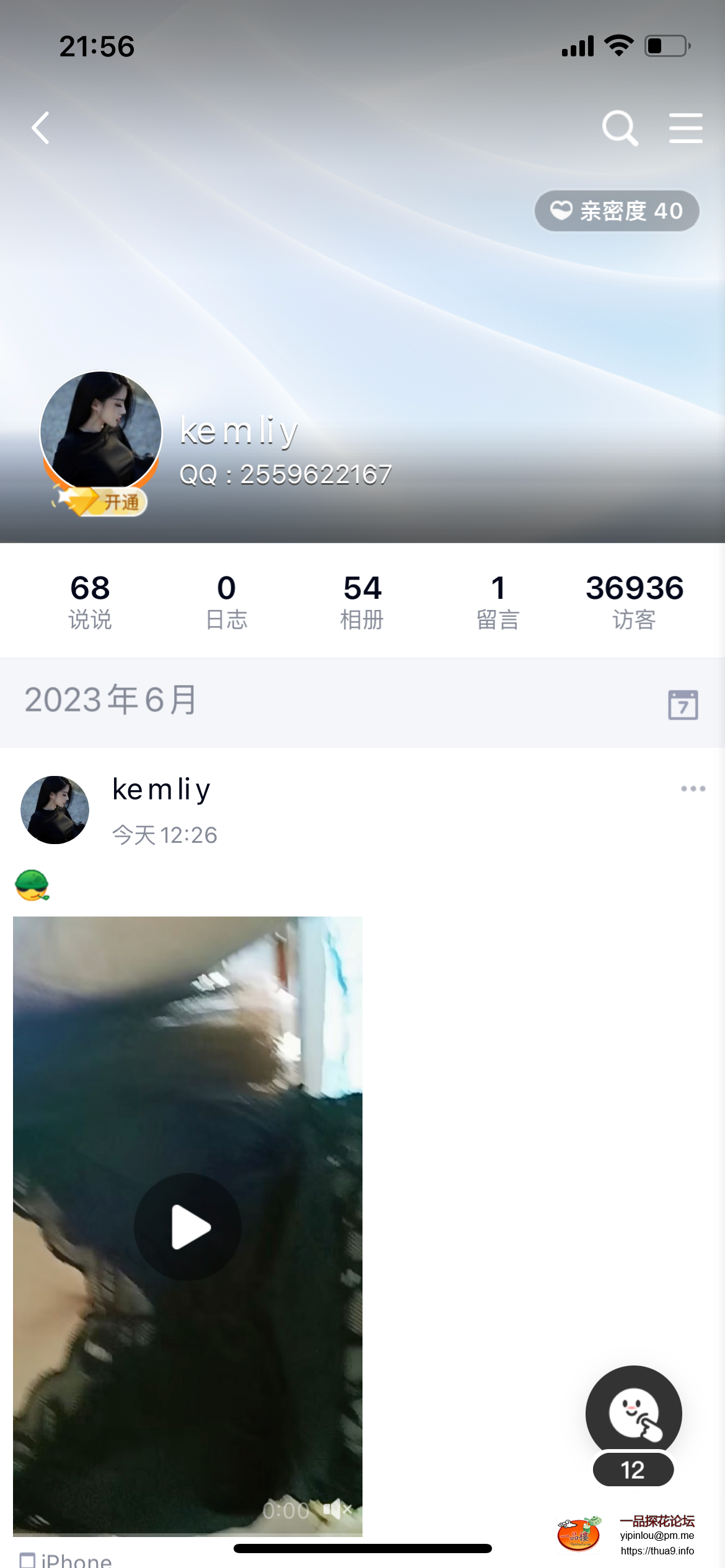
Task: Open the three-dot options on kemliy's post
Action: coord(693,788)
